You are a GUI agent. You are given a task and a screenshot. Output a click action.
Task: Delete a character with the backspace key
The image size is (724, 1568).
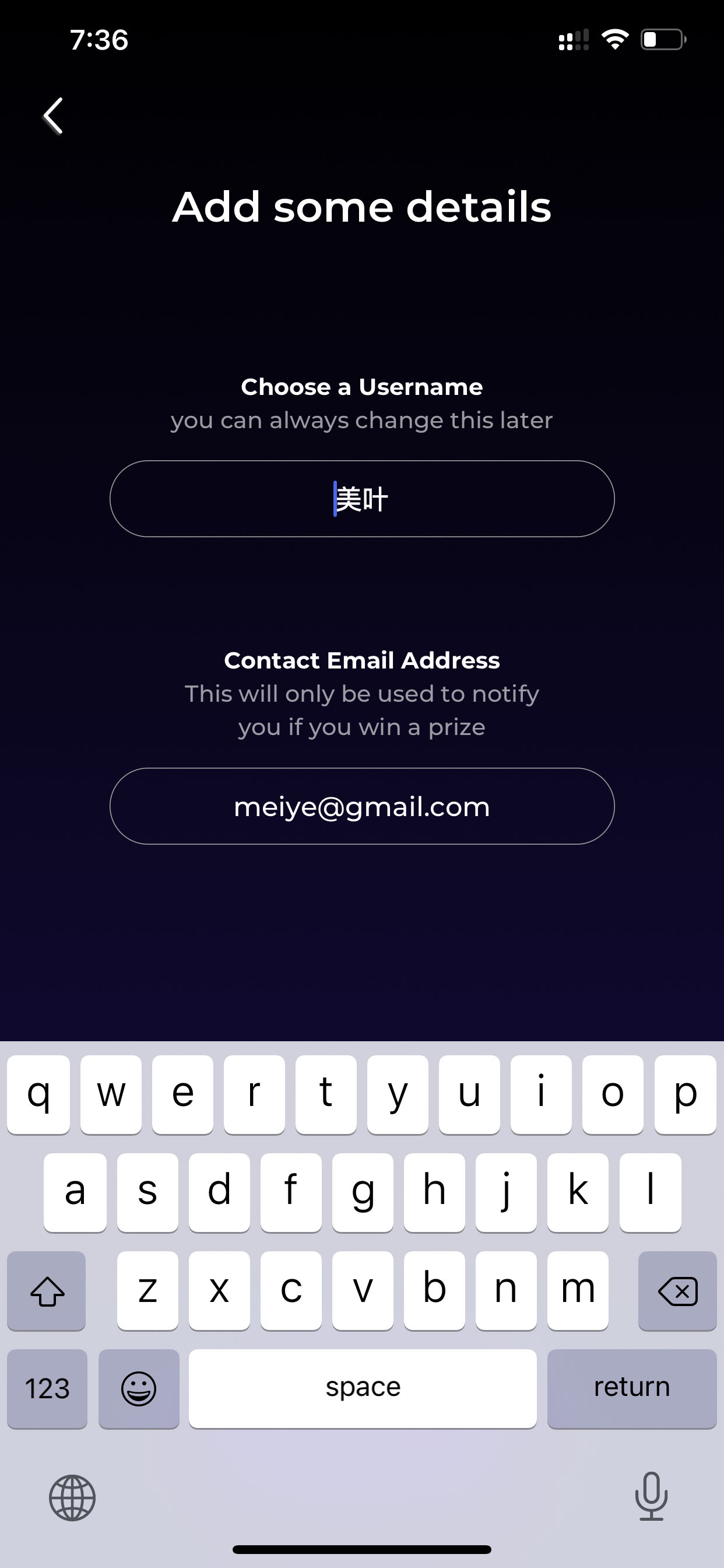(x=677, y=1291)
